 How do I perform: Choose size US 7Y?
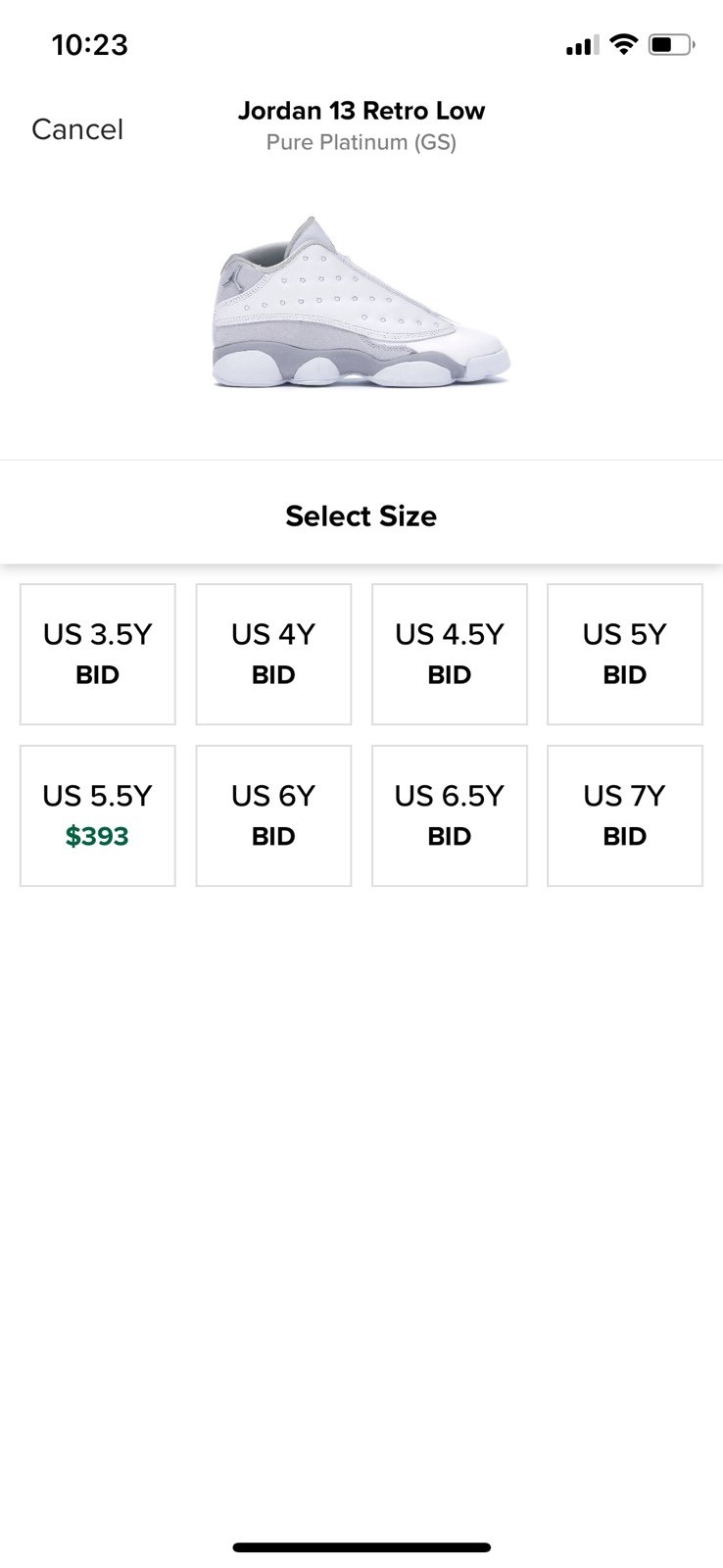(625, 816)
